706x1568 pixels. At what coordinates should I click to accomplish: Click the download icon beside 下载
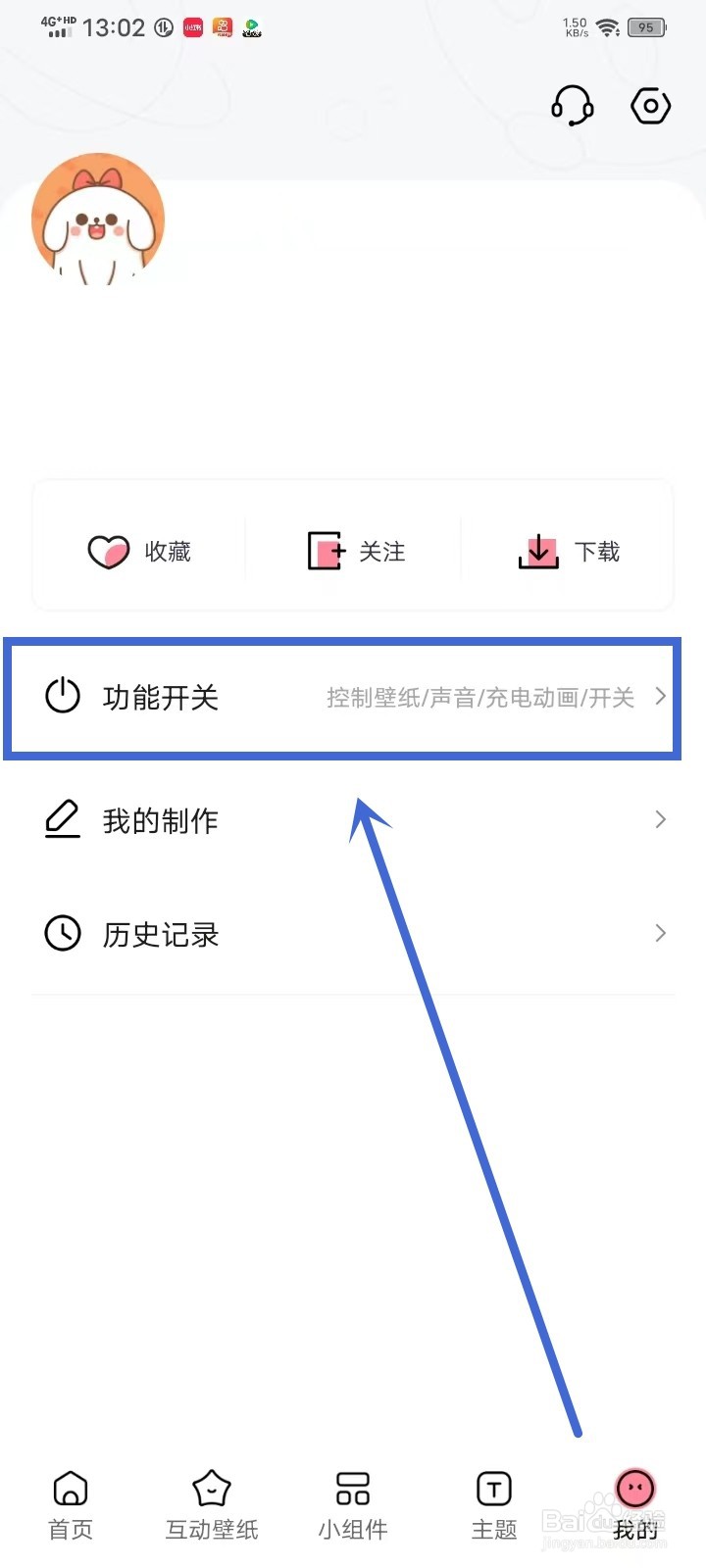coord(537,551)
